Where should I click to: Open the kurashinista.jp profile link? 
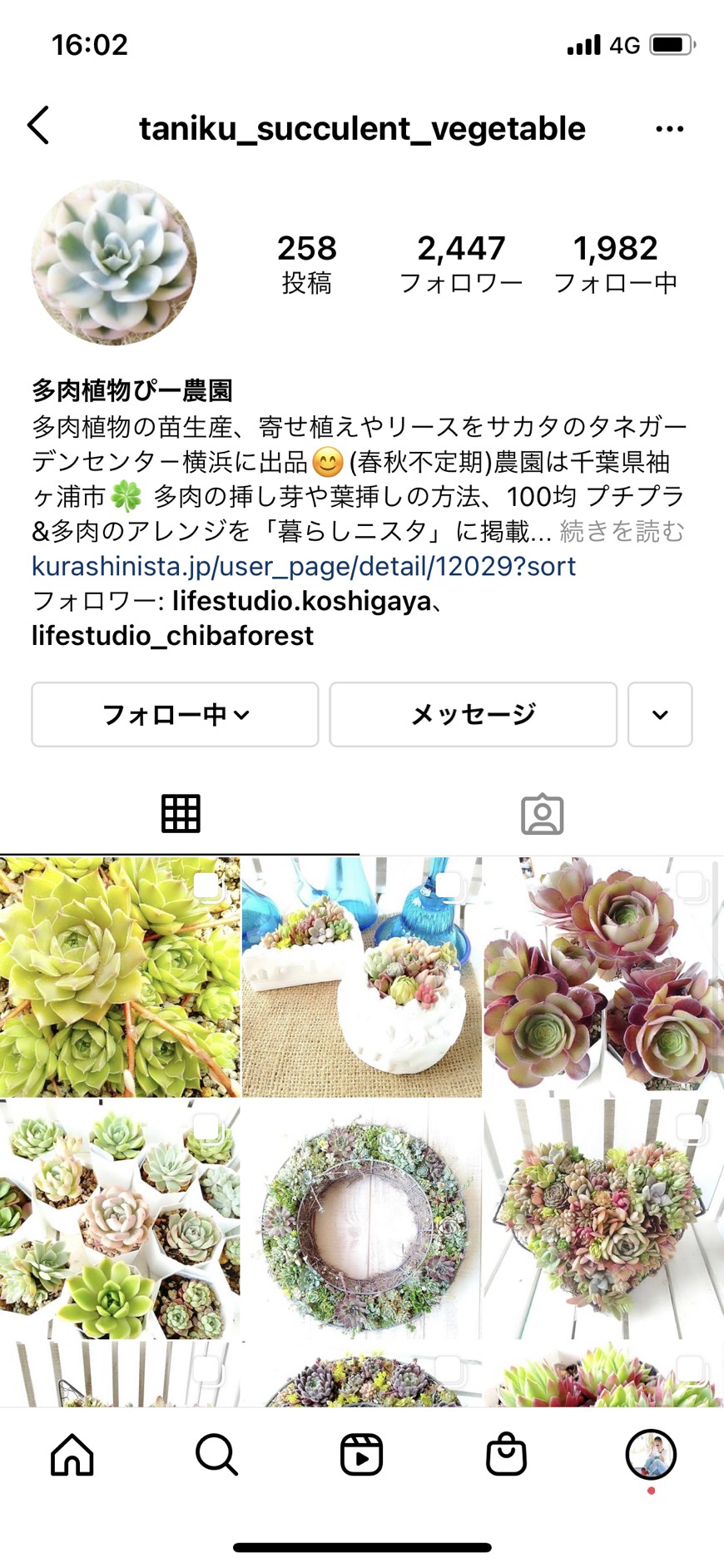304,566
